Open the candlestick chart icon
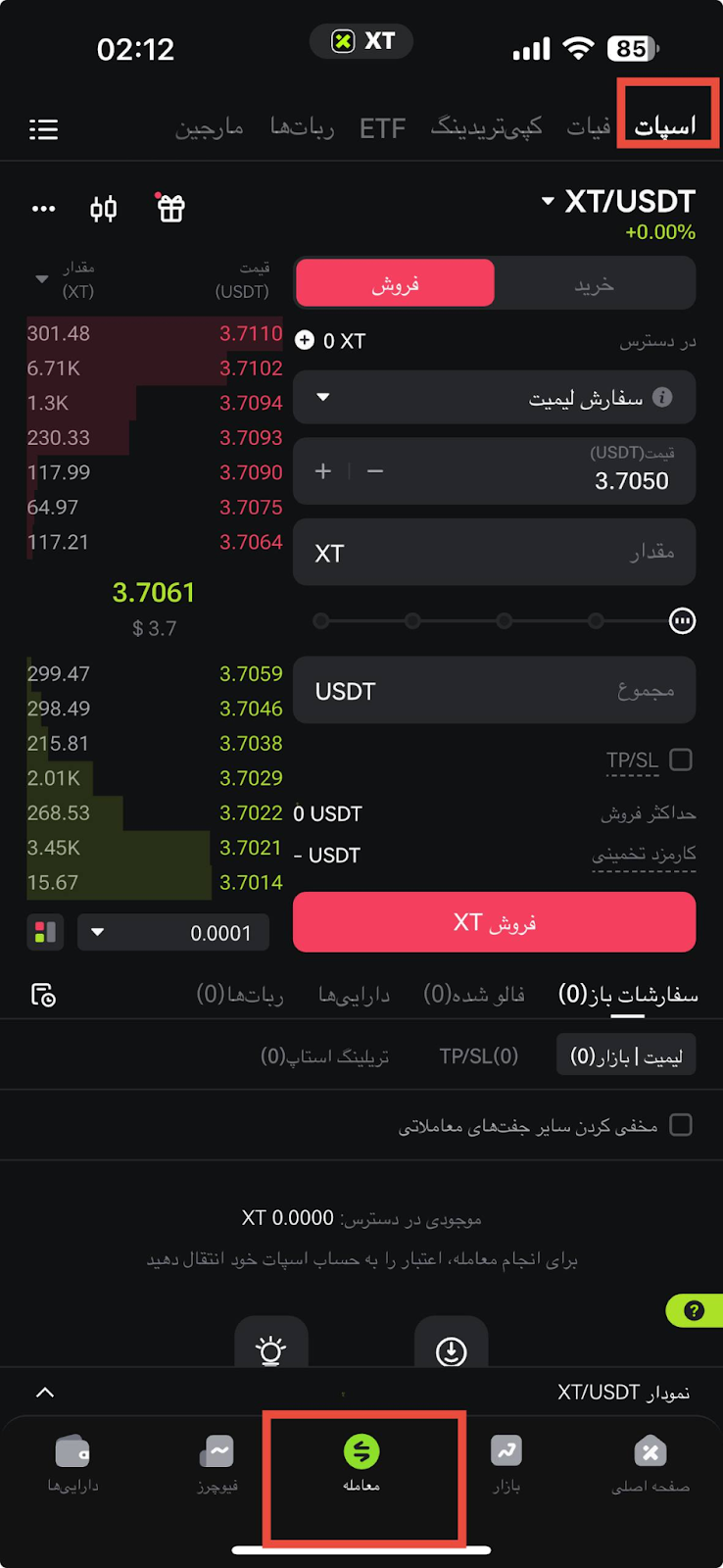 pyautogui.click(x=104, y=209)
